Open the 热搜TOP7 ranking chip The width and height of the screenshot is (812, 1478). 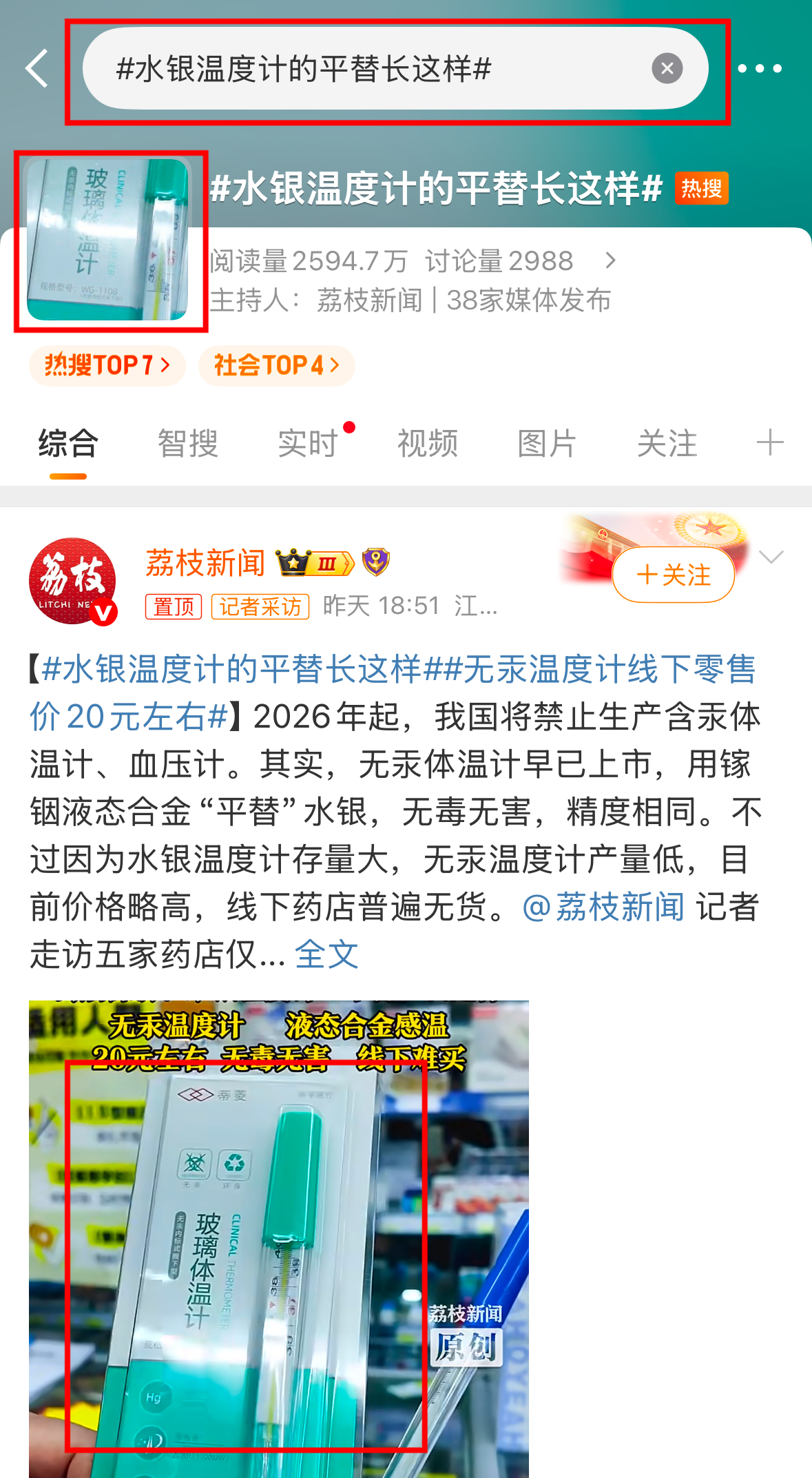click(x=107, y=365)
